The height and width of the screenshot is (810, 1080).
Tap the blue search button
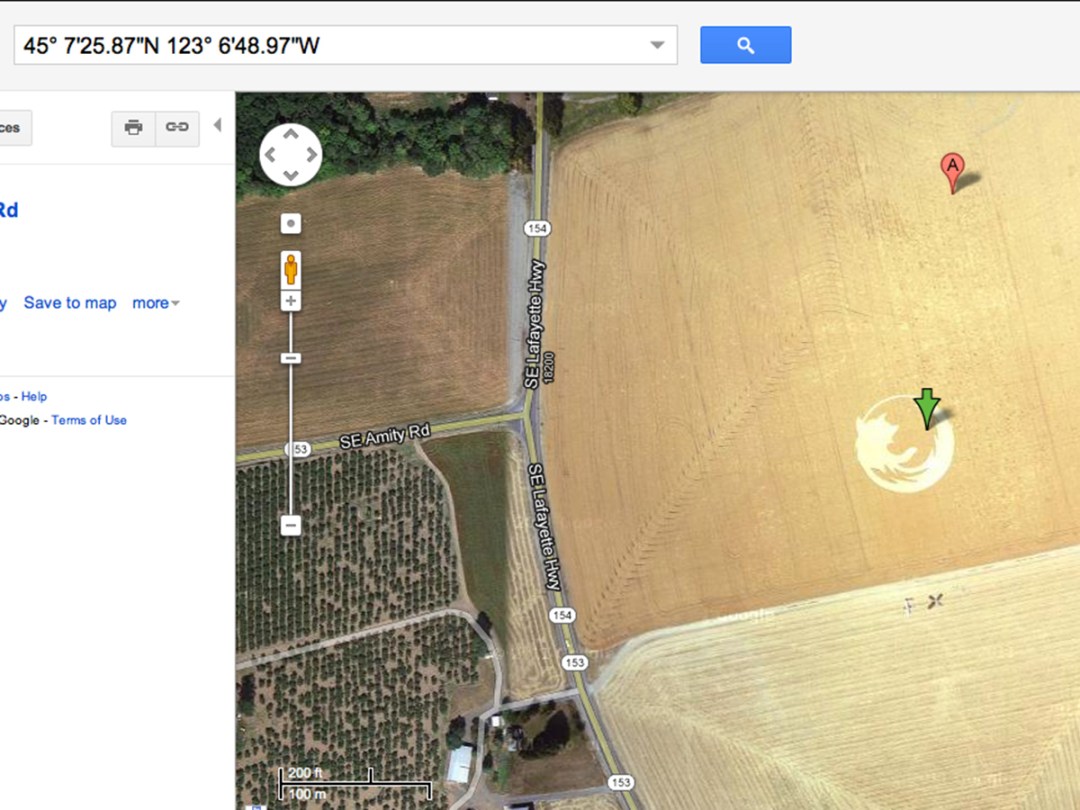[745, 45]
